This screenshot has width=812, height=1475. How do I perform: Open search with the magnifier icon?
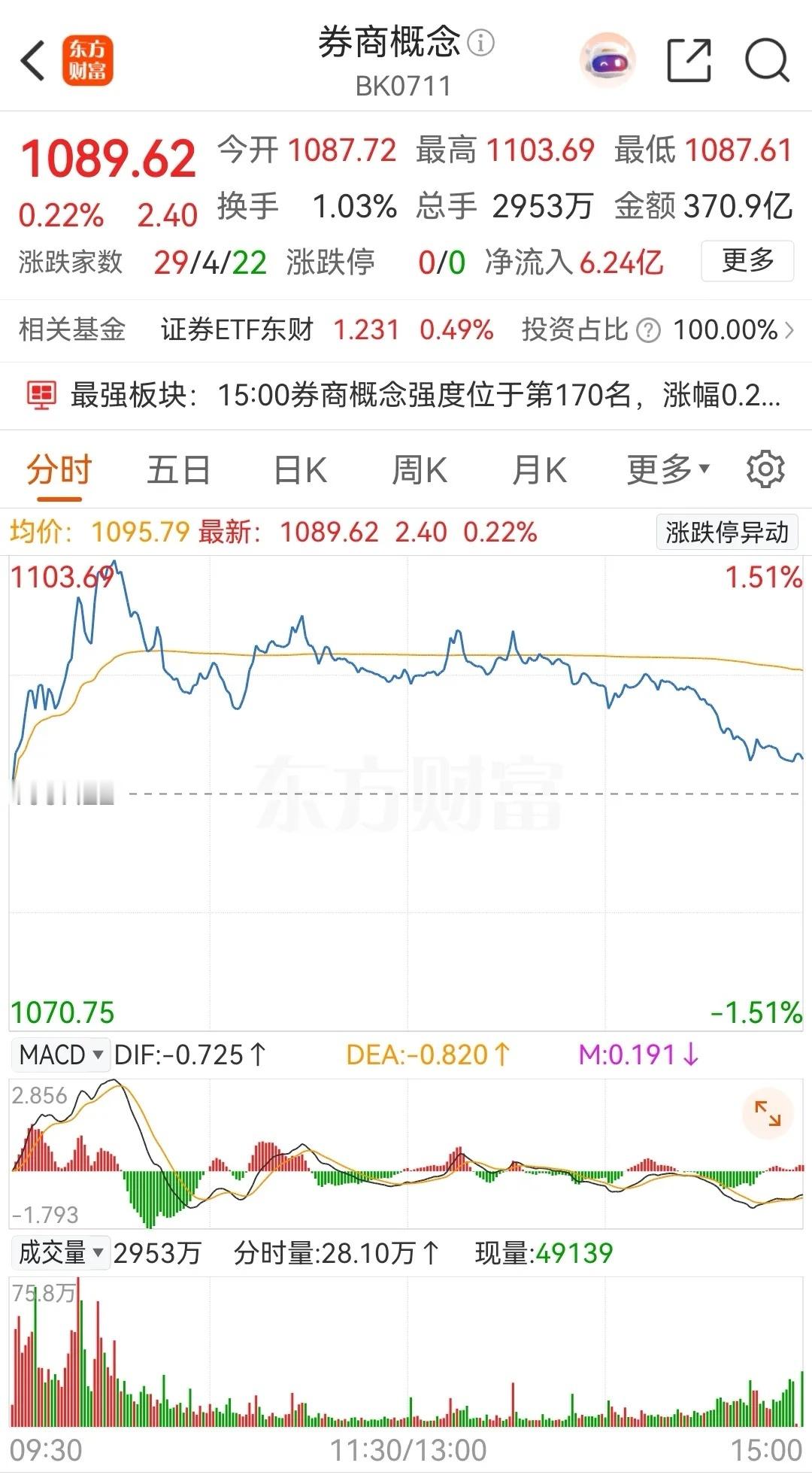point(767,60)
